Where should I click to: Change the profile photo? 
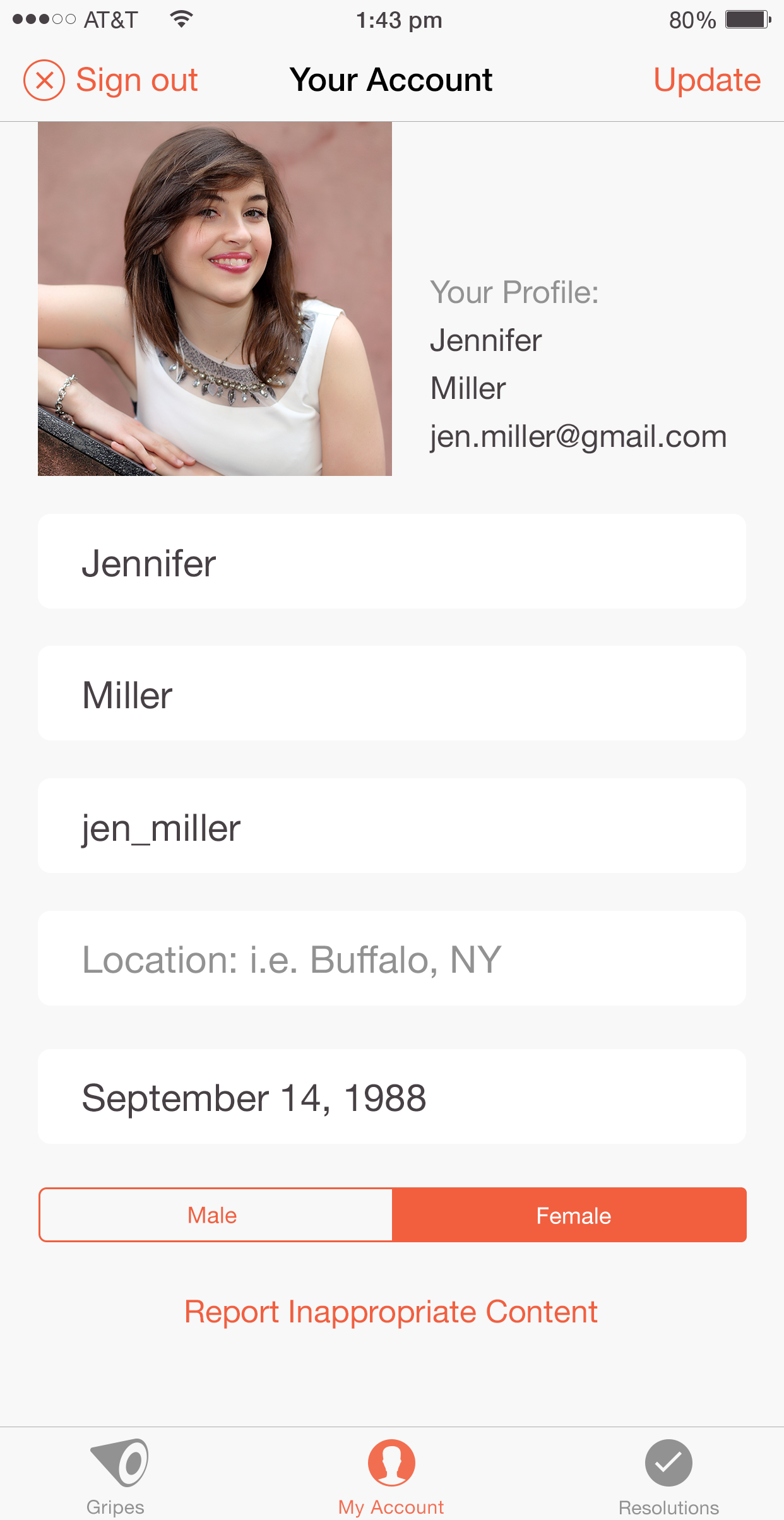[x=215, y=299]
